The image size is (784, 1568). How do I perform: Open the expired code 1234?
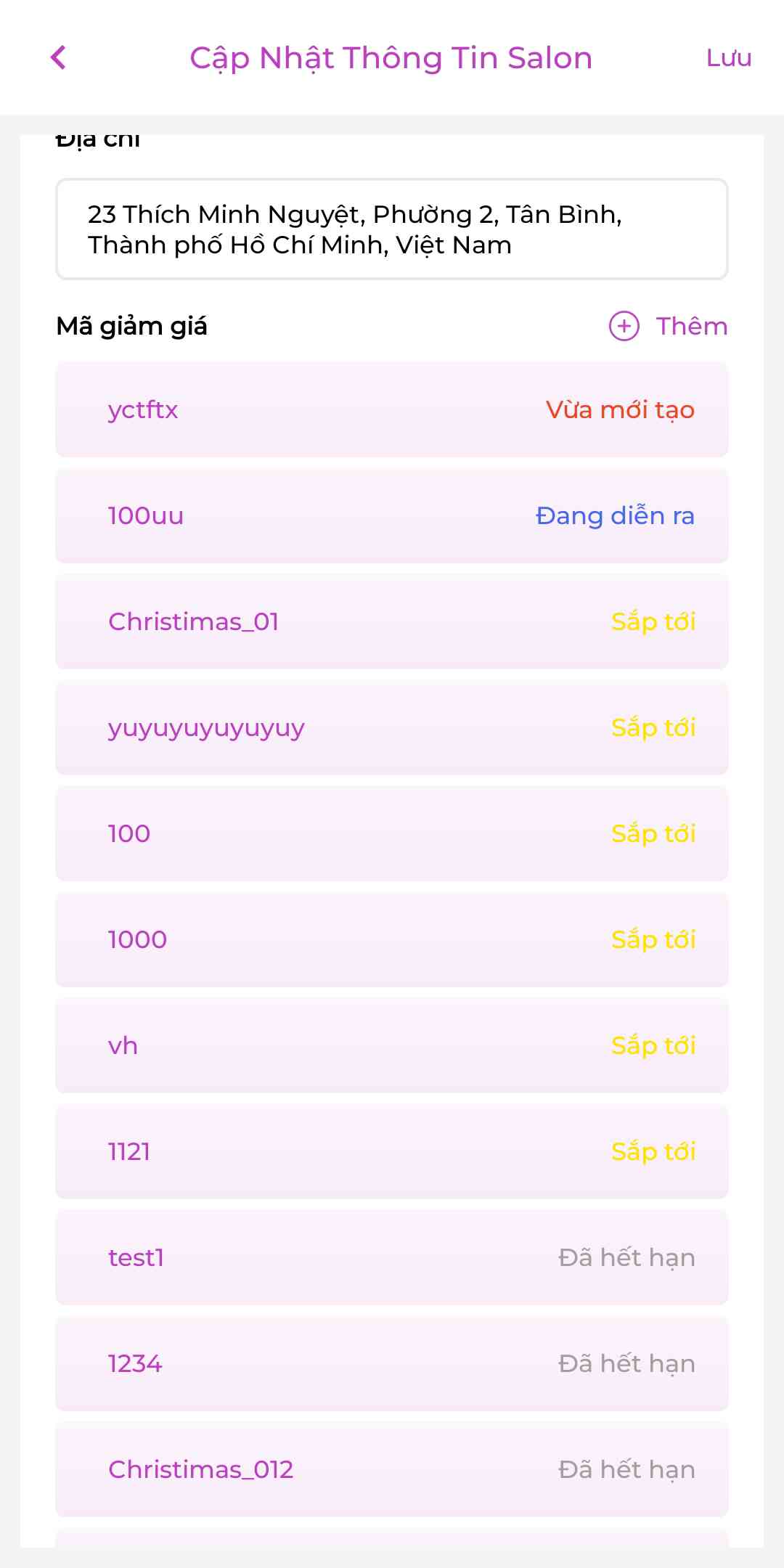coord(392,1363)
